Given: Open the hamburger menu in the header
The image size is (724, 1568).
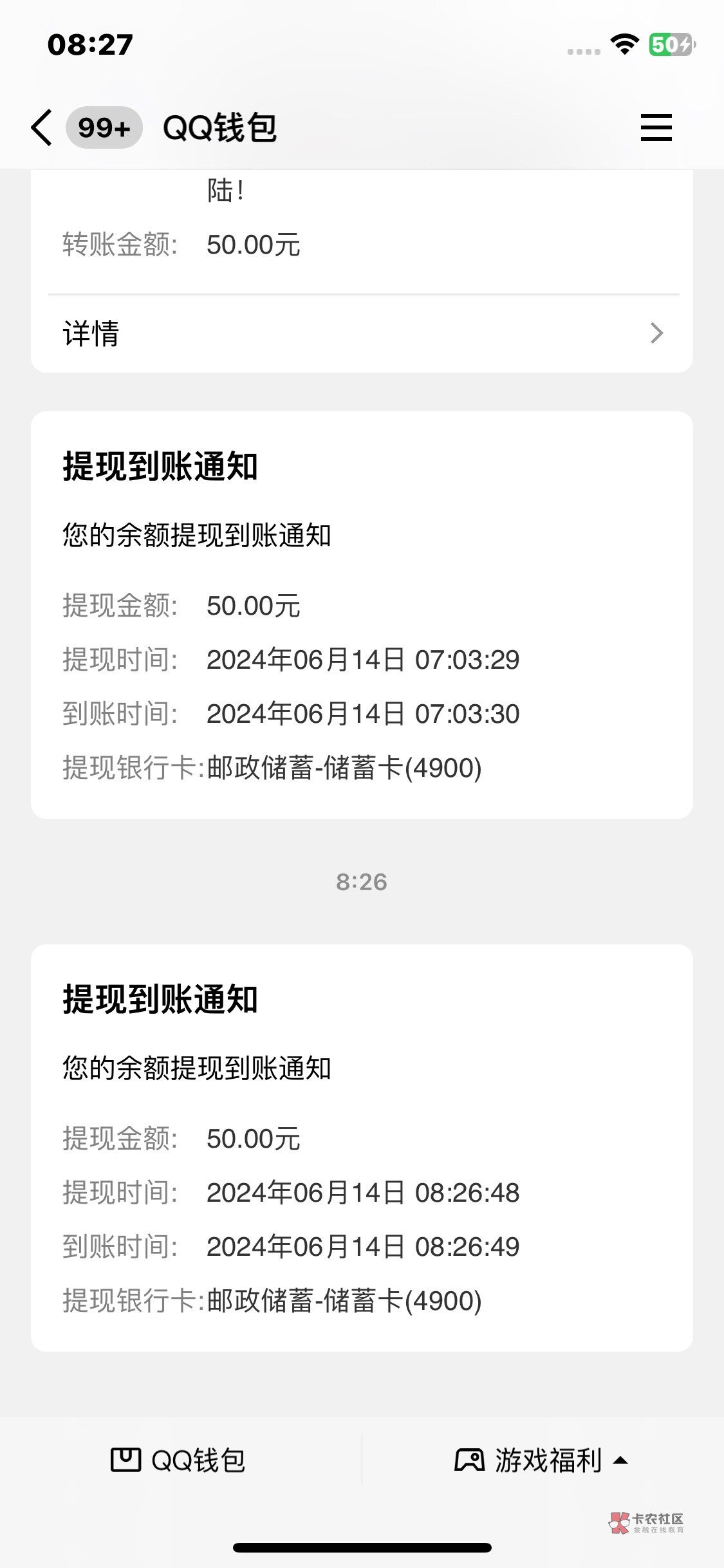Looking at the screenshot, I should pos(656,127).
